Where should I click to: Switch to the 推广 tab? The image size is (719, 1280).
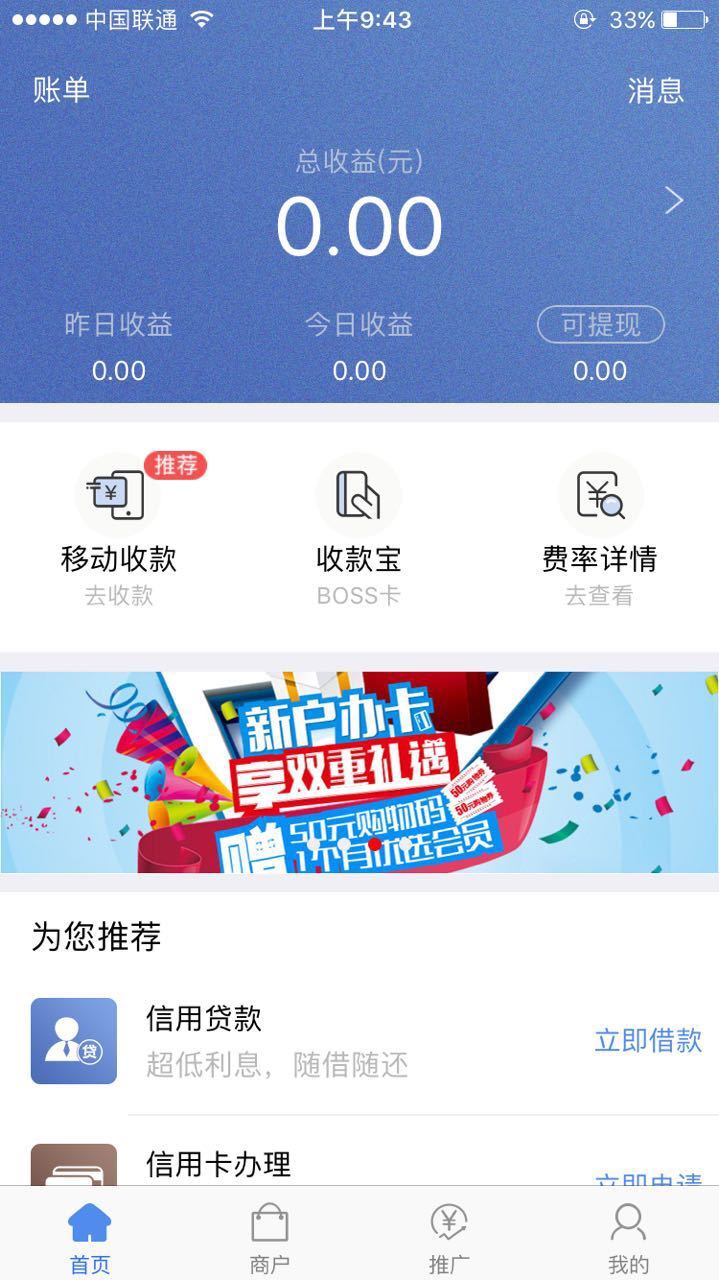[x=449, y=1237]
